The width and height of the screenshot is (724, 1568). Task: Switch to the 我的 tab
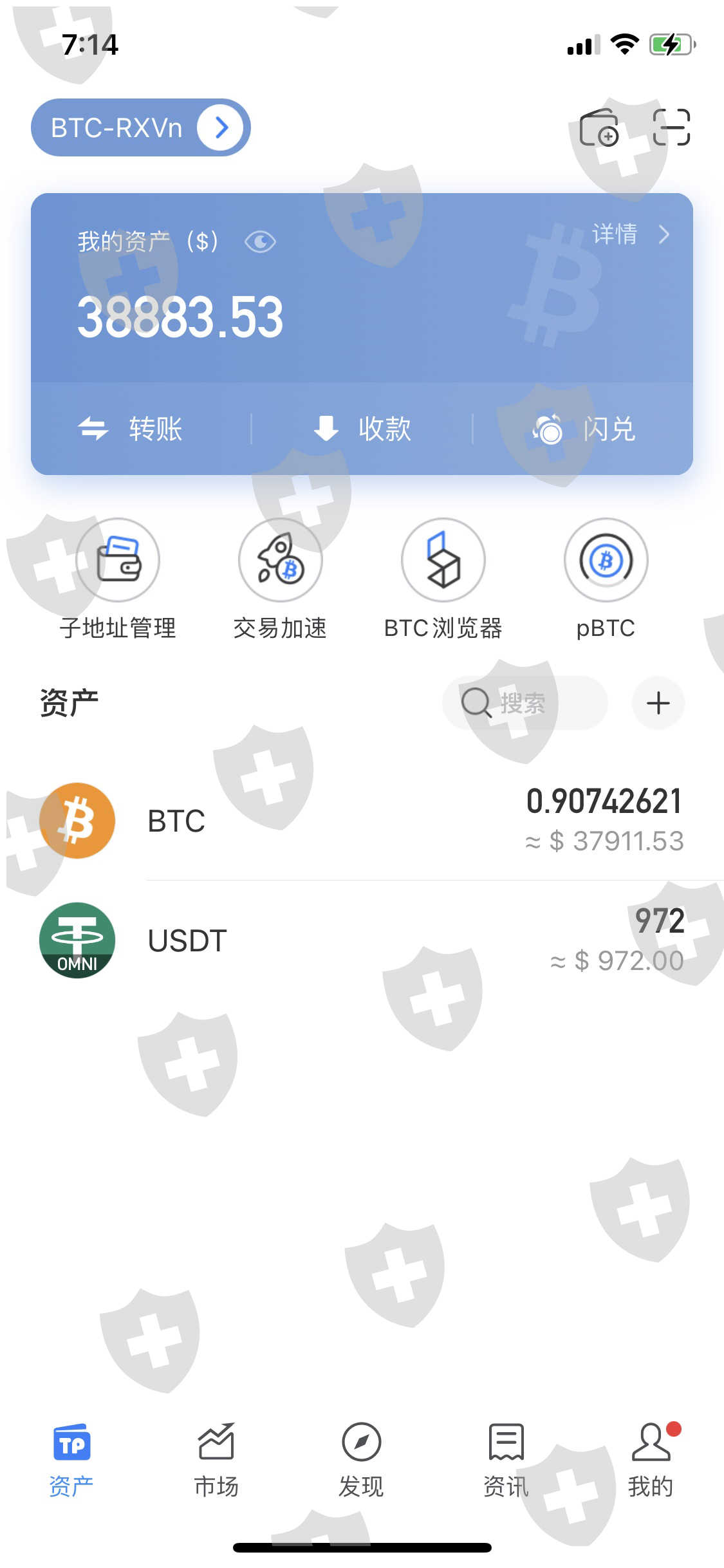pos(651,1461)
